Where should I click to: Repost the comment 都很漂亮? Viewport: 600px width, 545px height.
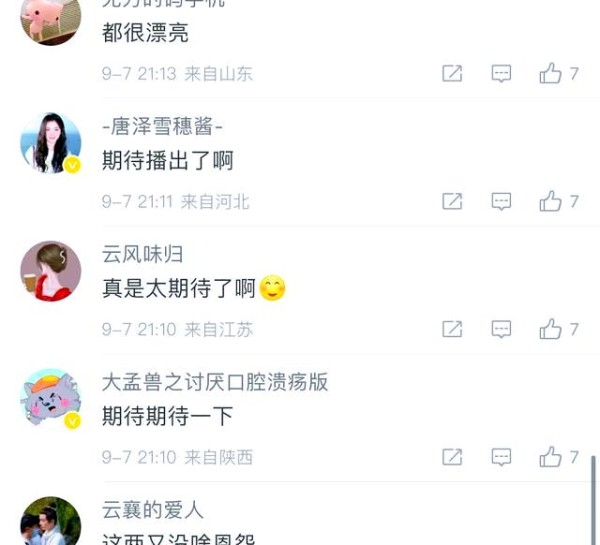pyautogui.click(x=452, y=74)
